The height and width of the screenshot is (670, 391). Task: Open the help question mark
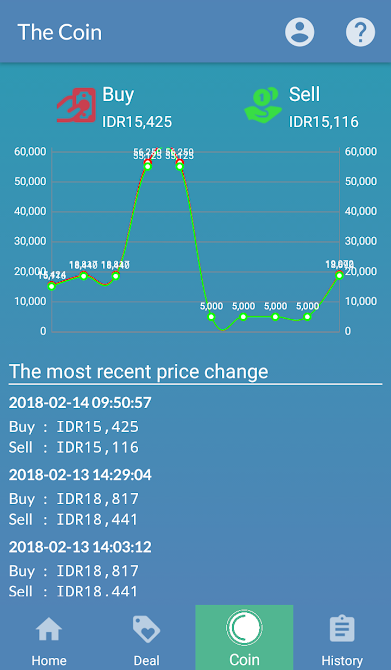click(360, 32)
